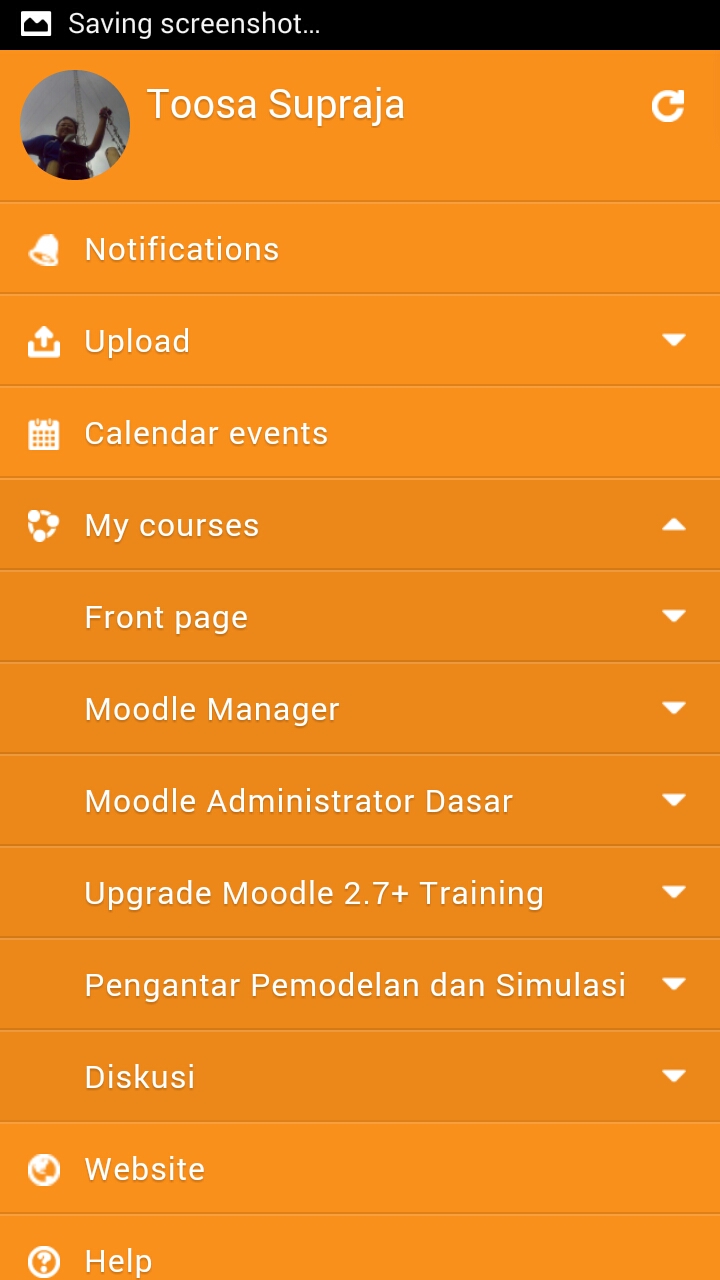Collapse the My courses section
Viewport: 720px width, 1280px height.
tap(673, 524)
